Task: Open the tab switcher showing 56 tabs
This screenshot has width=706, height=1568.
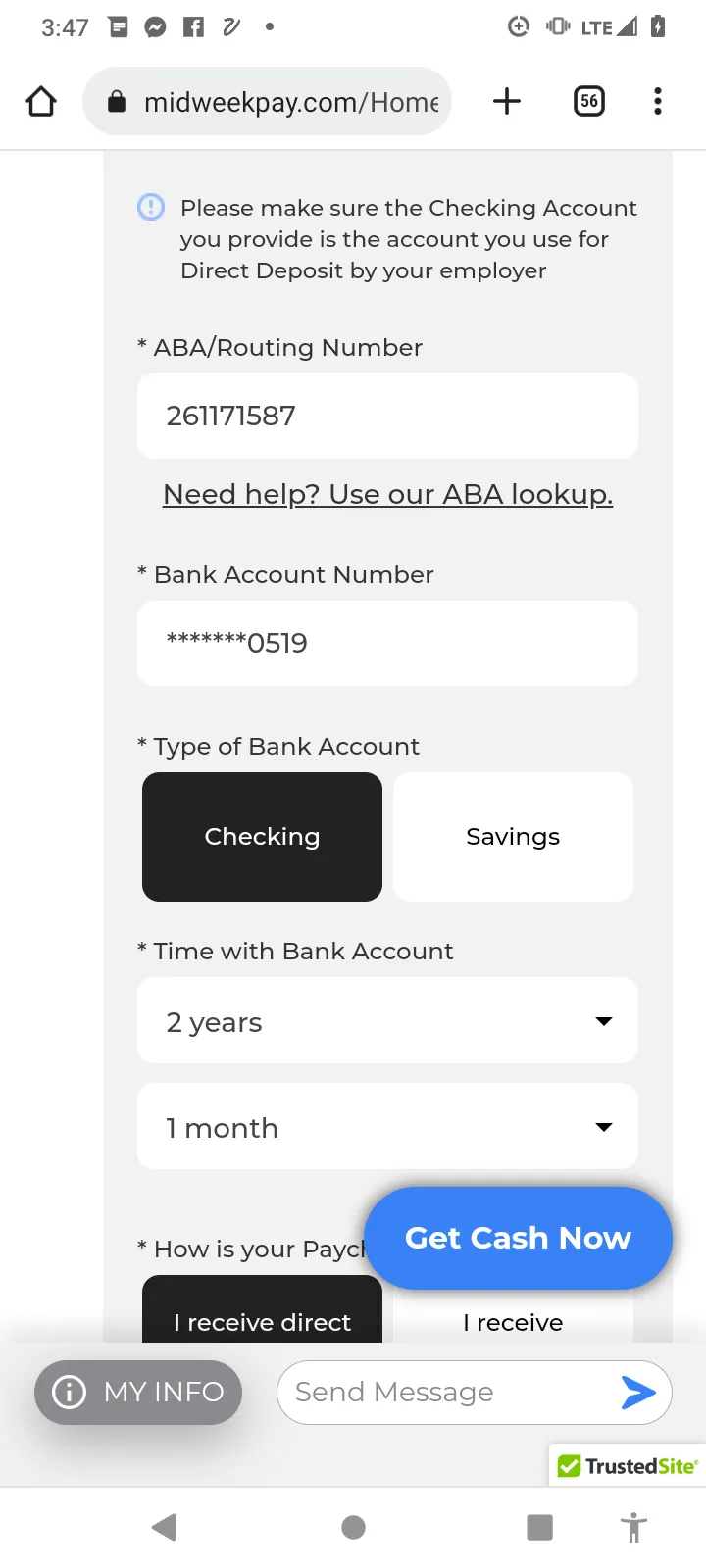Action: point(589,101)
